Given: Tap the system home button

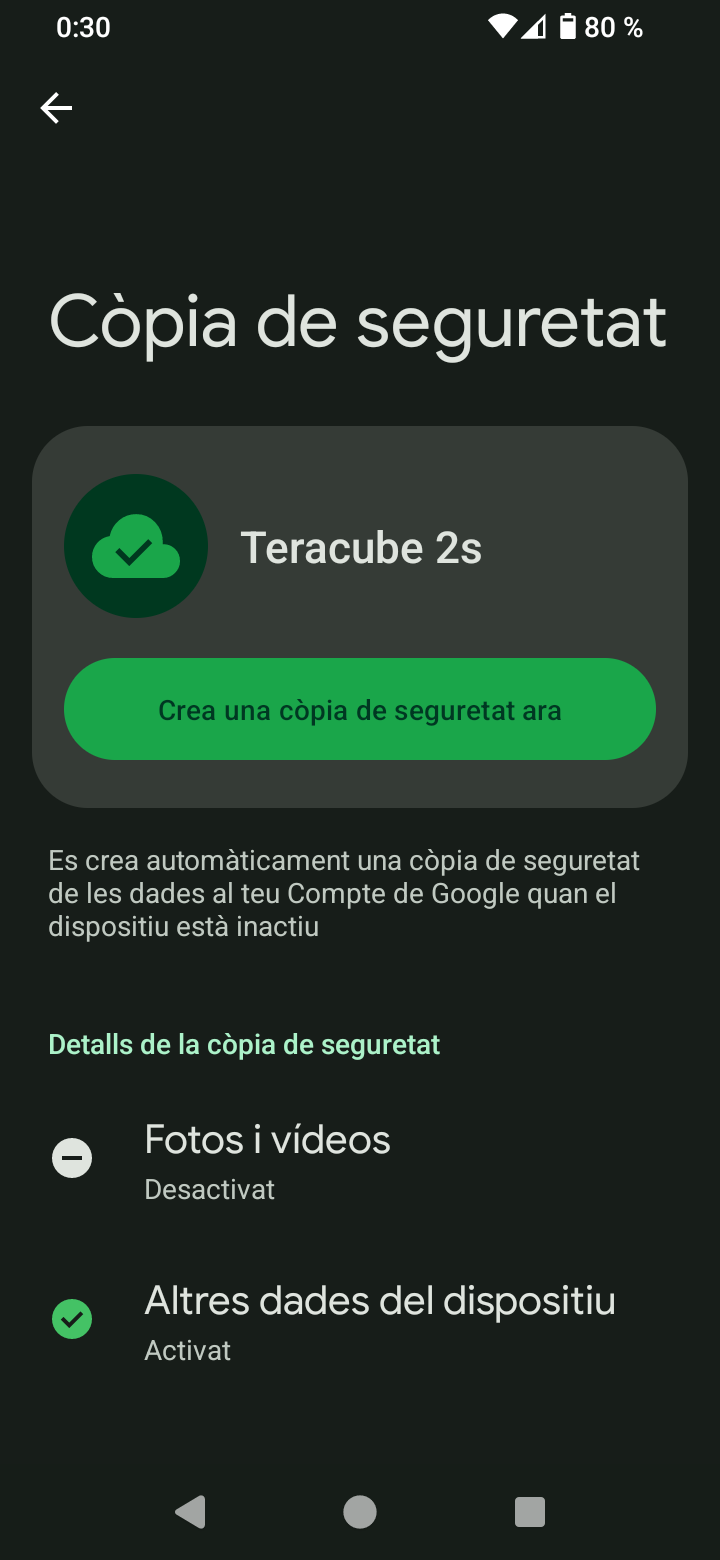Looking at the screenshot, I should [360, 1511].
